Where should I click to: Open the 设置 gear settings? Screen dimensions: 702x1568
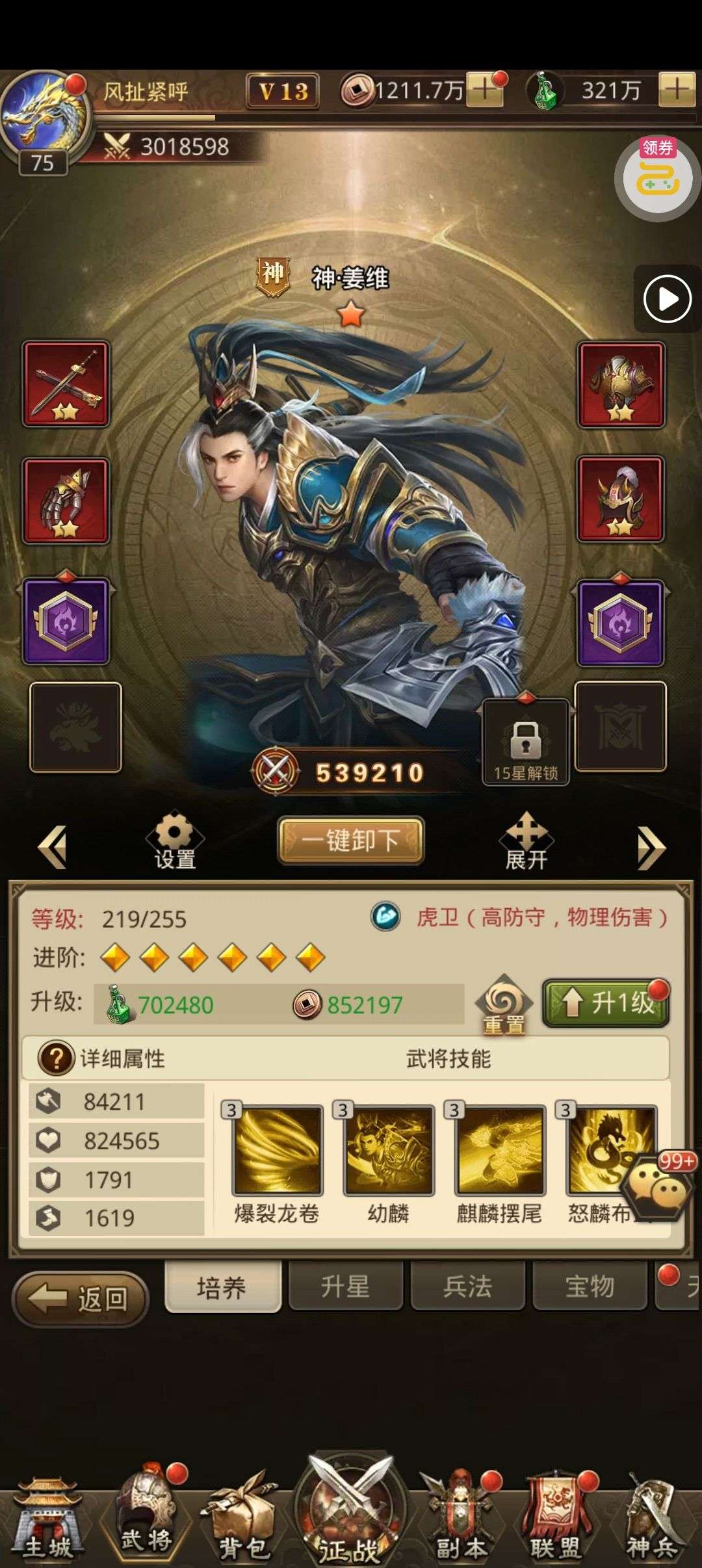click(175, 841)
